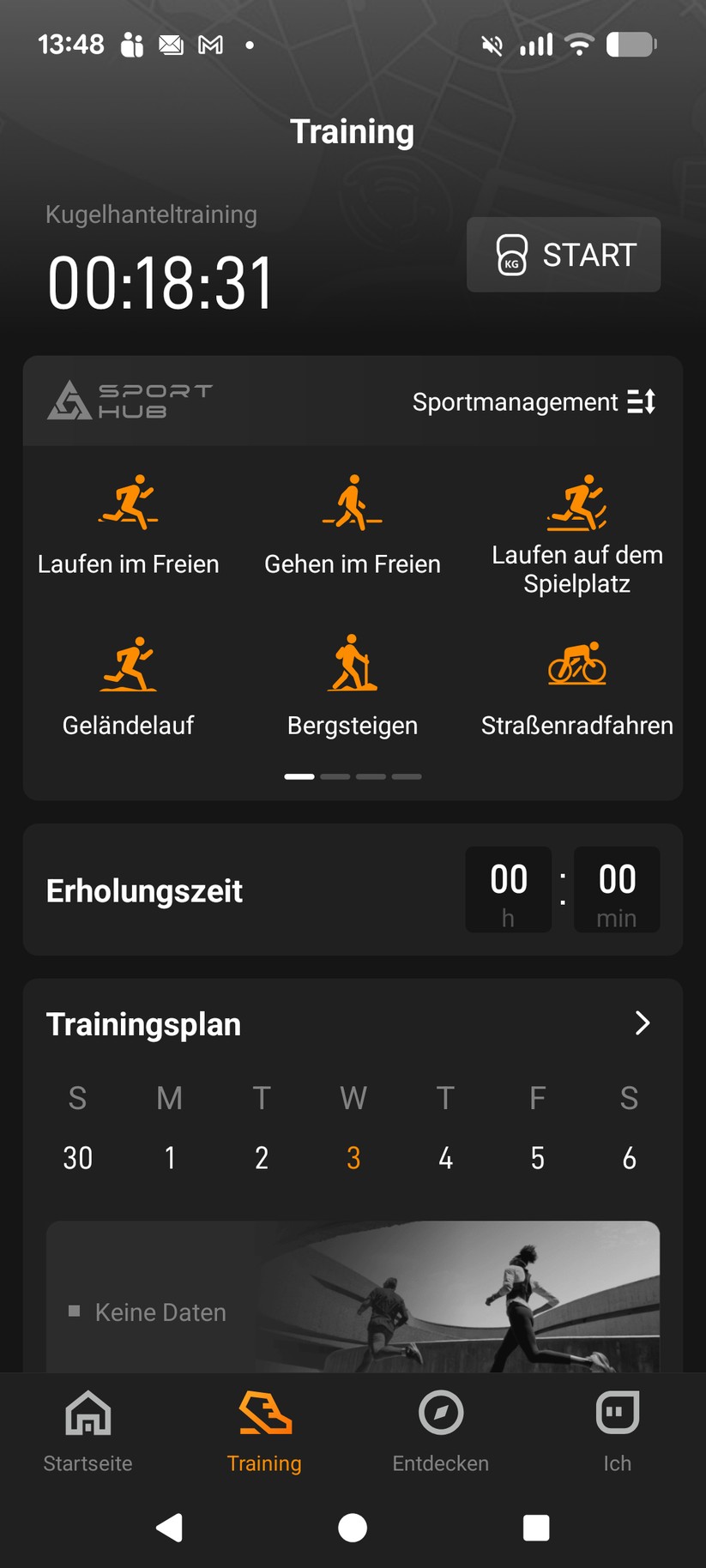Open the Trainingsplan details

pos(142,1023)
